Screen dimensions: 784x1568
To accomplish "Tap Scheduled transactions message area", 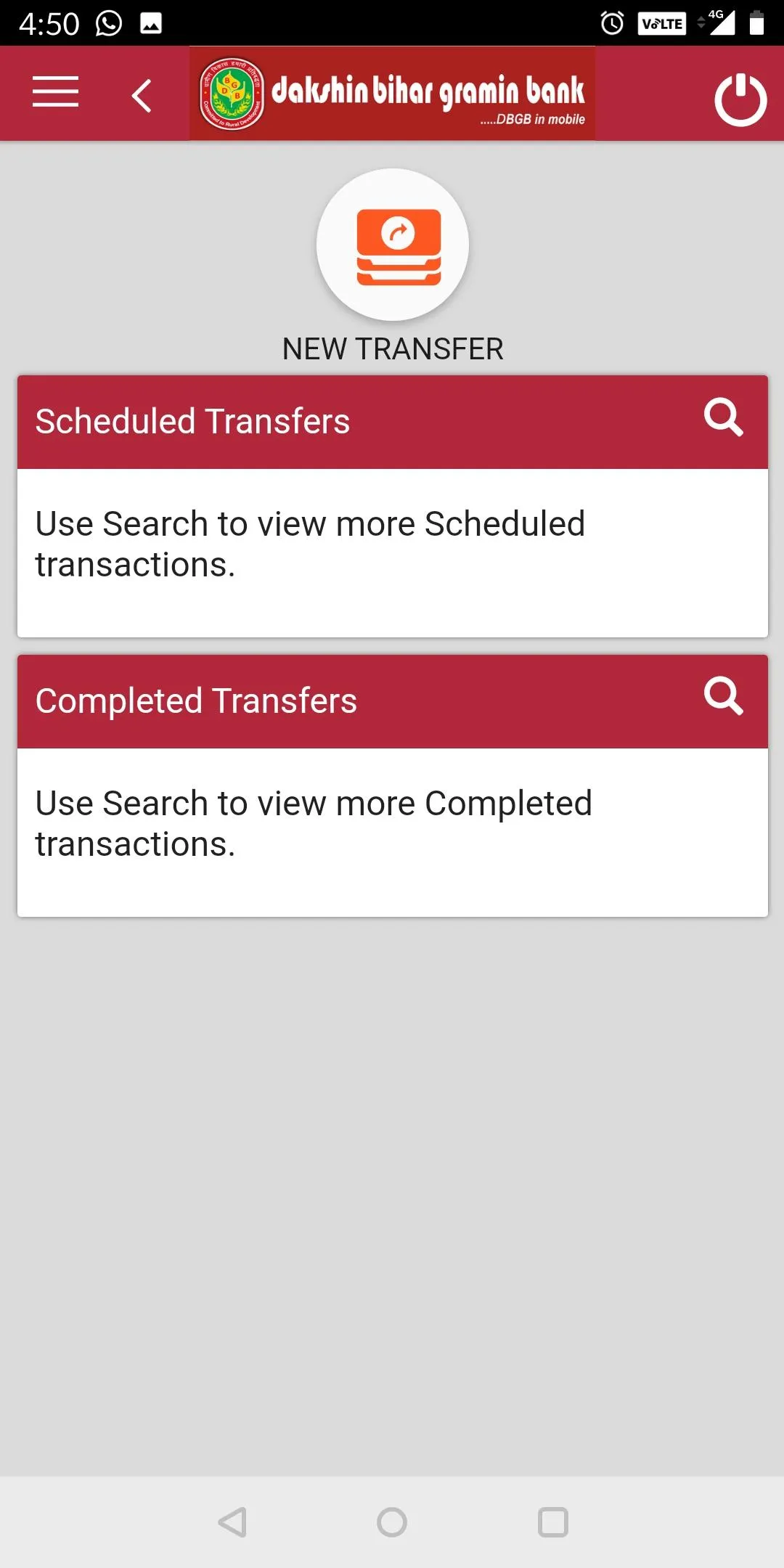I will click(311, 542).
